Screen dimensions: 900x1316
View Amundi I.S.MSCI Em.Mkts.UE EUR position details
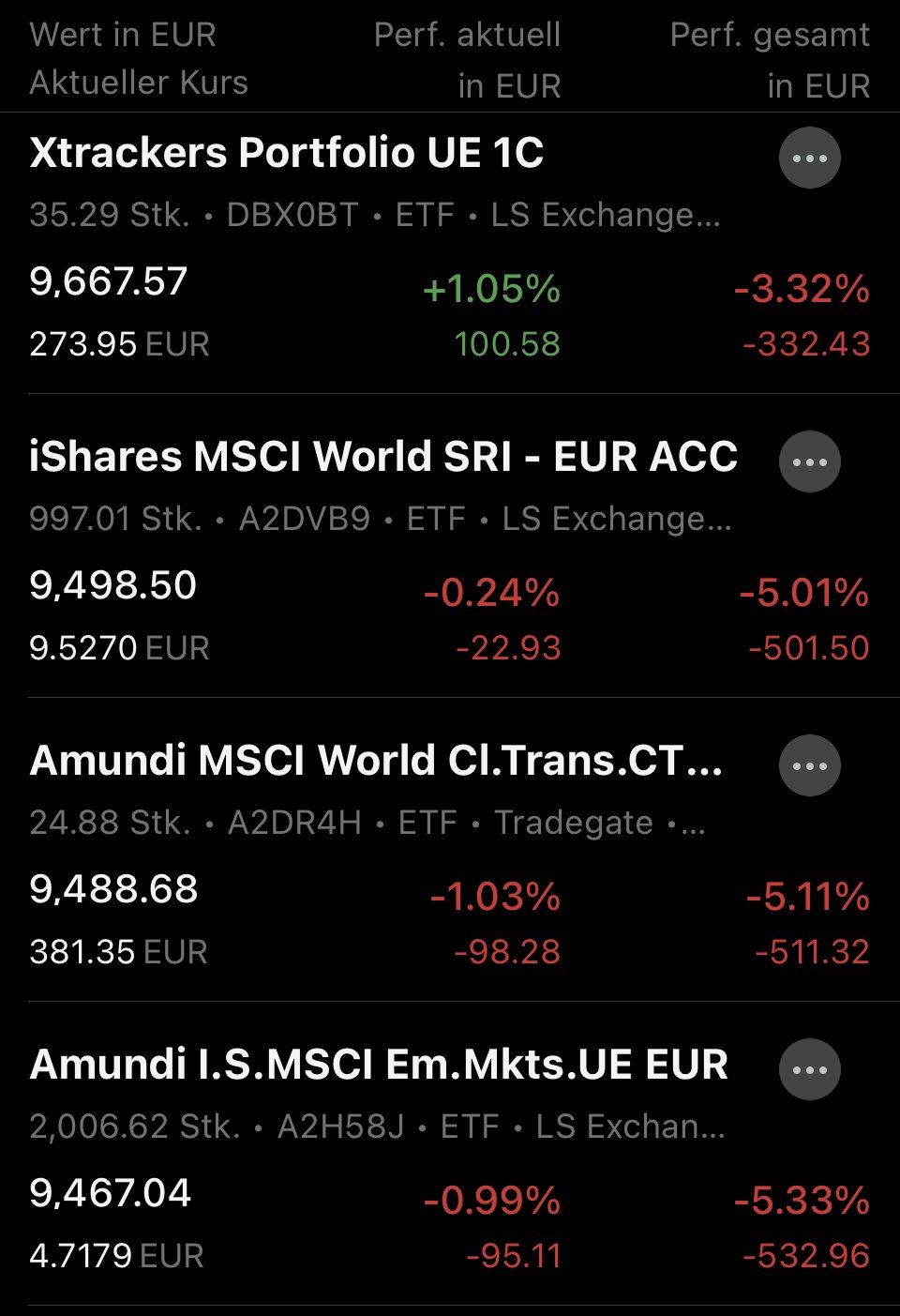click(378, 1066)
